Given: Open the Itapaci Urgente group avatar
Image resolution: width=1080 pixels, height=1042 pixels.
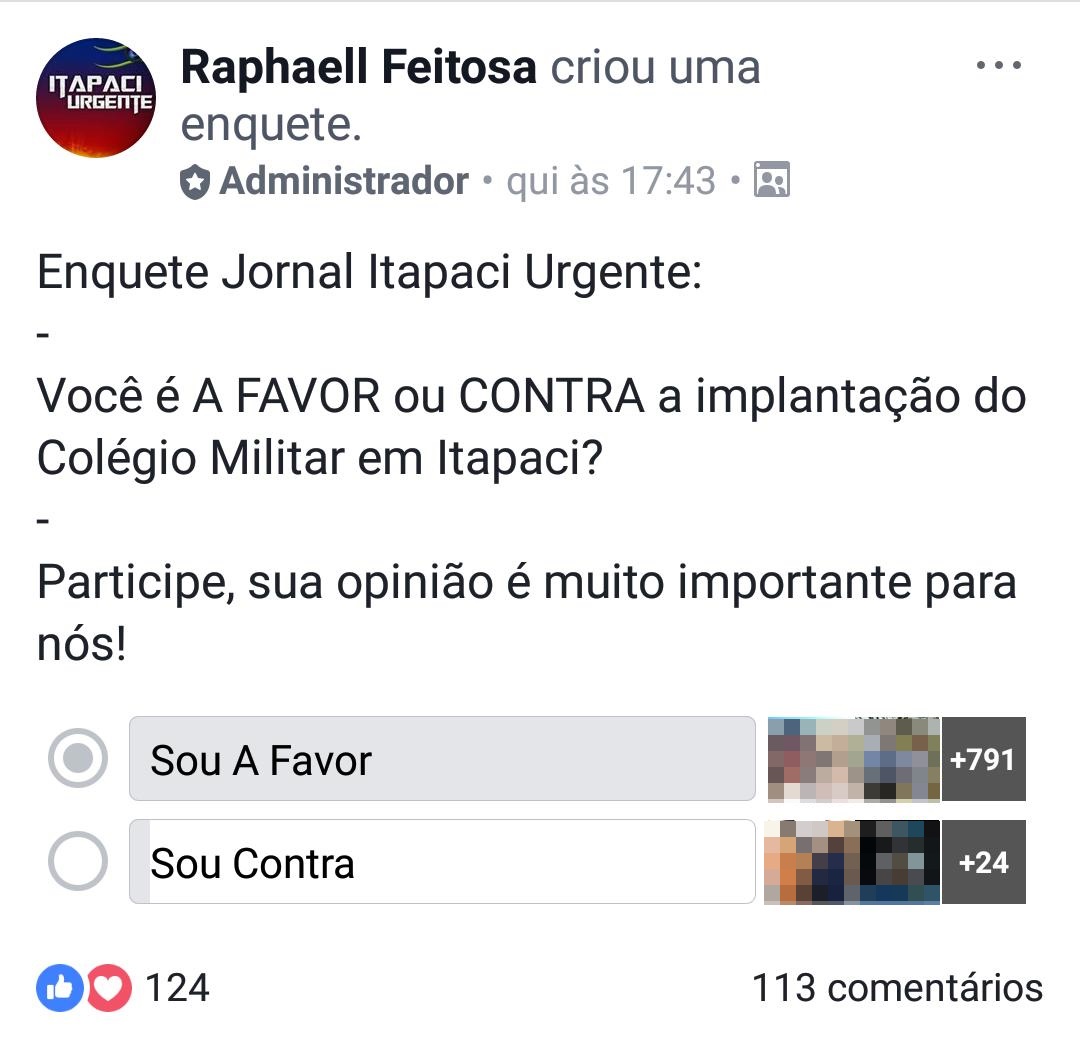Looking at the screenshot, I should click(x=96, y=98).
